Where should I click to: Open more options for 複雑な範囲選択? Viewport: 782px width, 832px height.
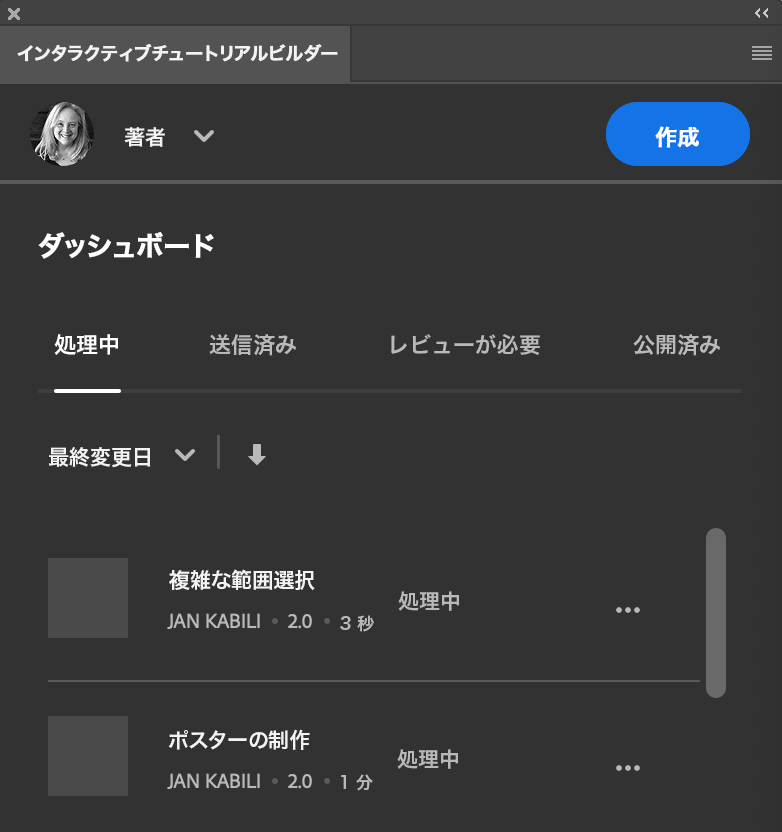(x=628, y=610)
